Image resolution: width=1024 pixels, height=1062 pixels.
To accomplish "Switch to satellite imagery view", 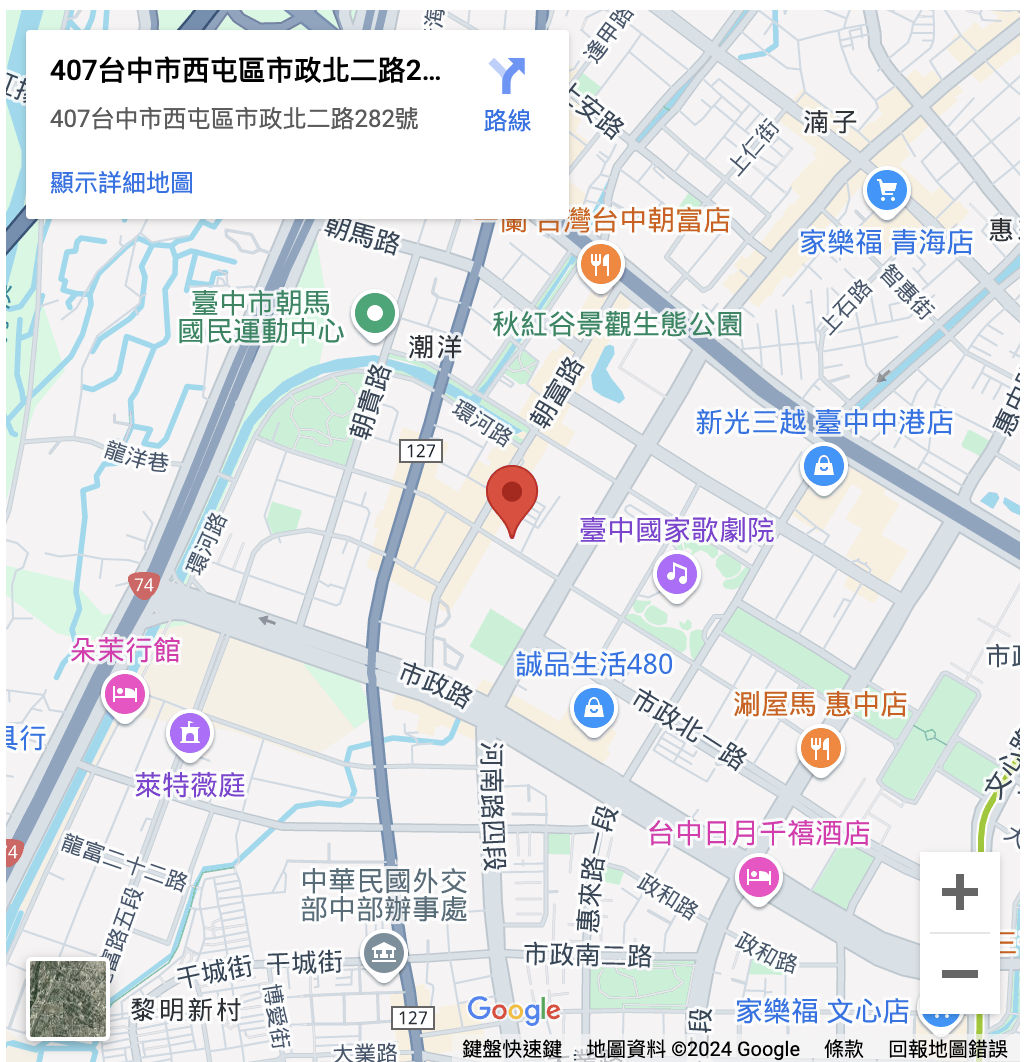I will point(67,998).
